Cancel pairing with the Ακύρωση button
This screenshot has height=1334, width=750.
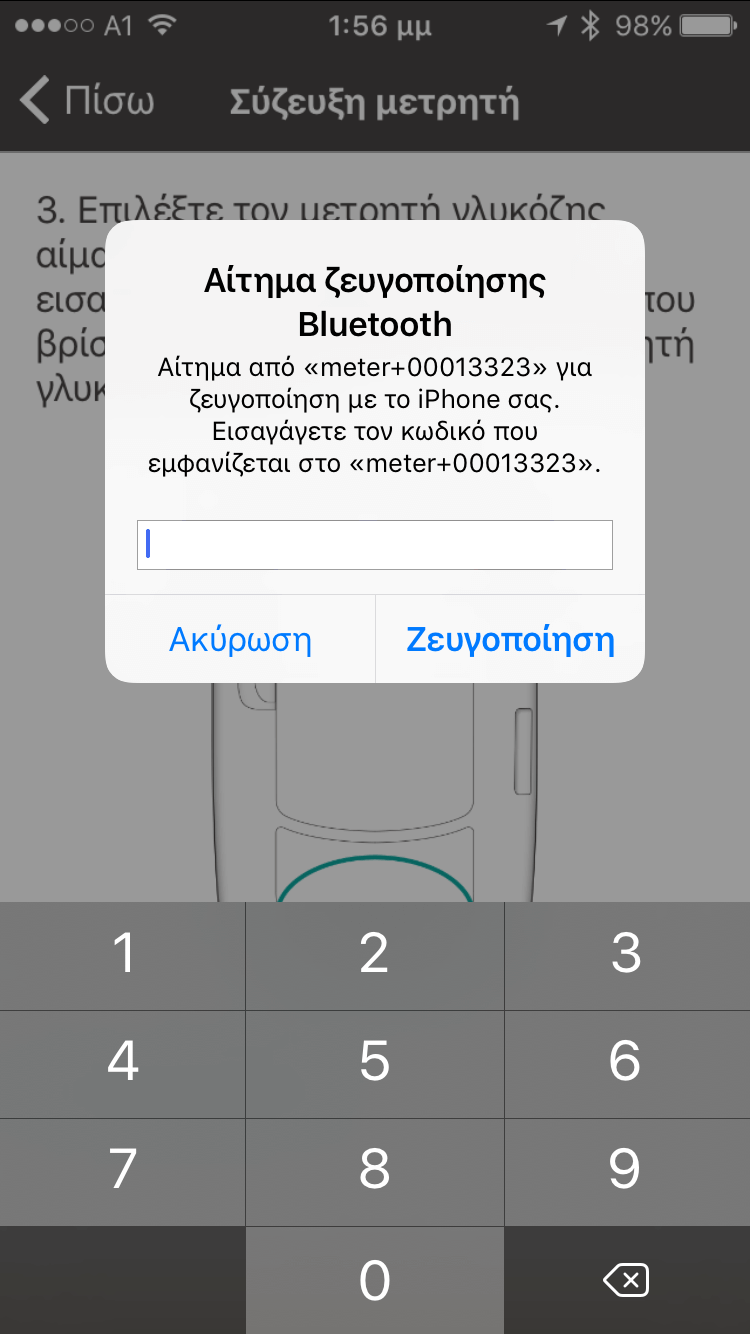pyautogui.click(x=240, y=639)
